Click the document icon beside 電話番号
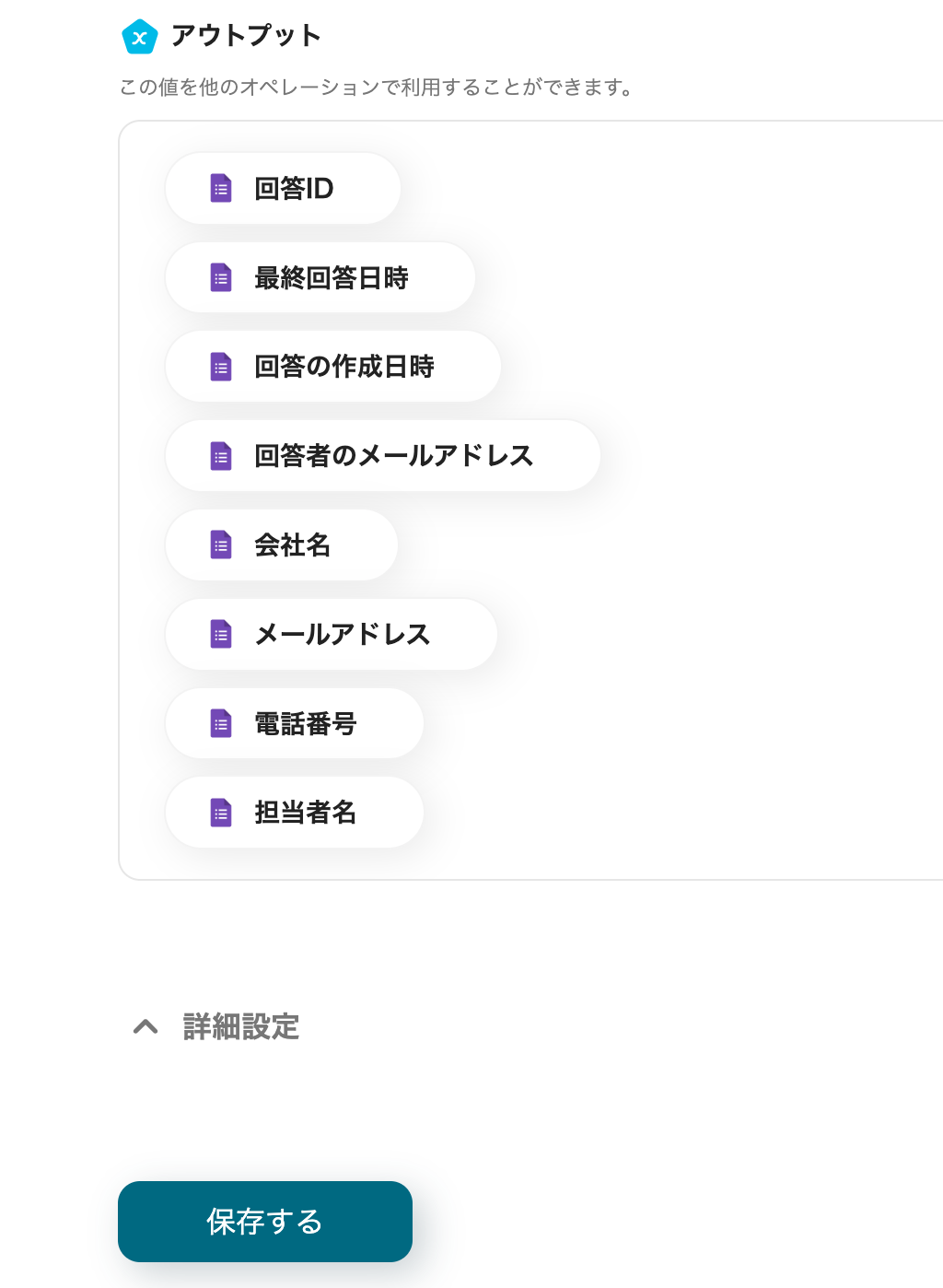This screenshot has height=1288, width=943. tap(222, 723)
